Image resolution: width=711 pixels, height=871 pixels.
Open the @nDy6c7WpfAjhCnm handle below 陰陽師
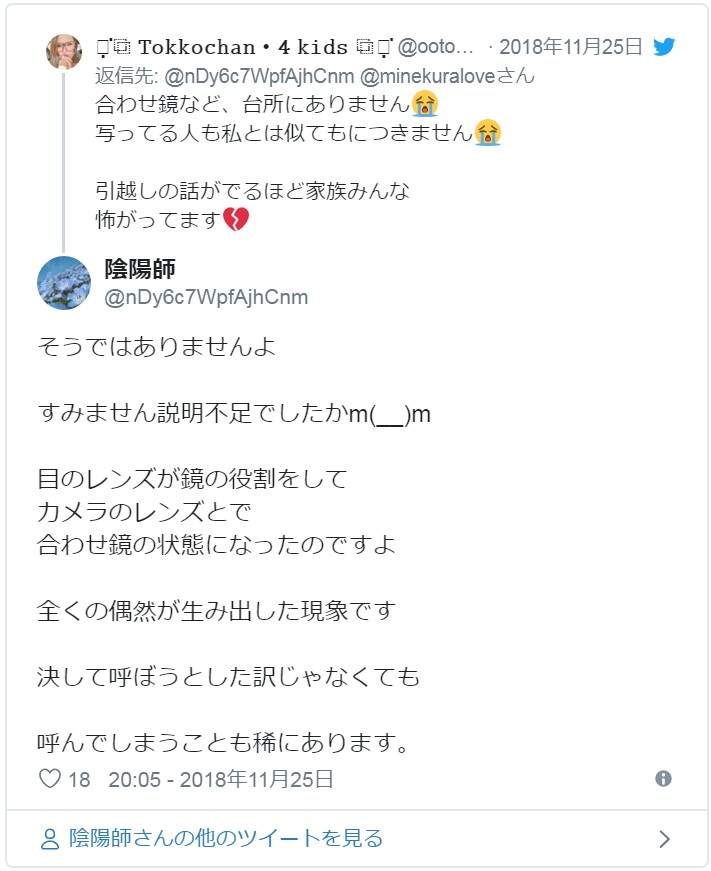pos(206,297)
